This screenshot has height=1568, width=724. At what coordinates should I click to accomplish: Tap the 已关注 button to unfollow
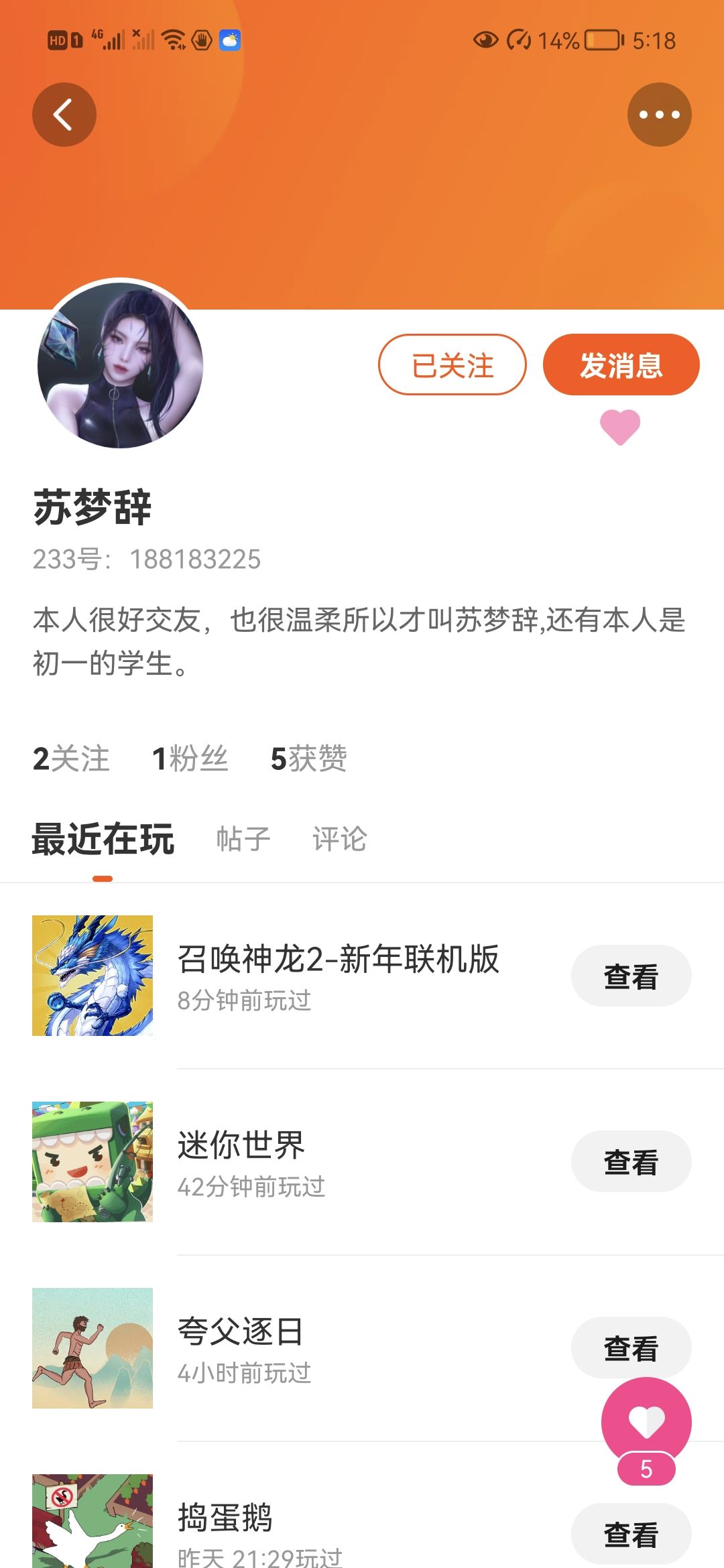click(452, 365)
